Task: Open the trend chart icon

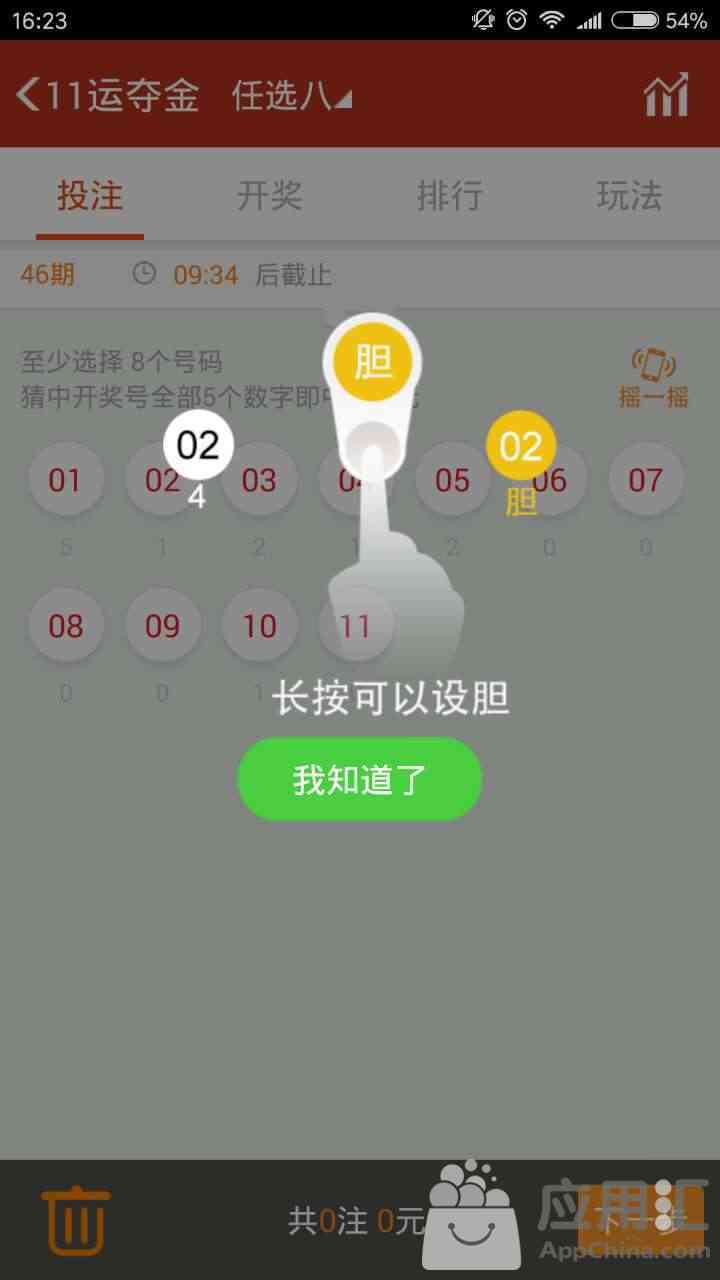Action: pyautogui.click(x=666, y=94)
